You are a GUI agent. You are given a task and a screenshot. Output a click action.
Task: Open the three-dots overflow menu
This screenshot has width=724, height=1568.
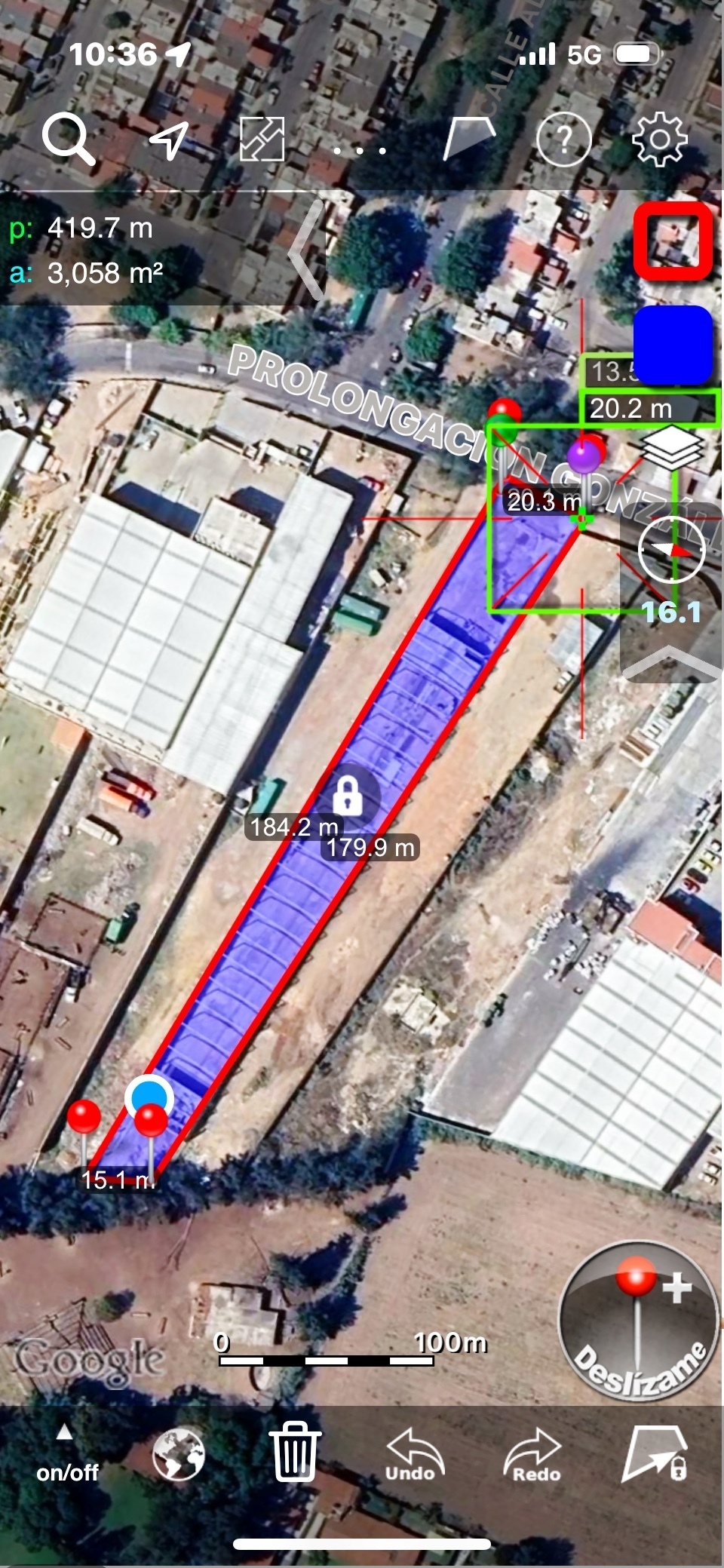360,151
